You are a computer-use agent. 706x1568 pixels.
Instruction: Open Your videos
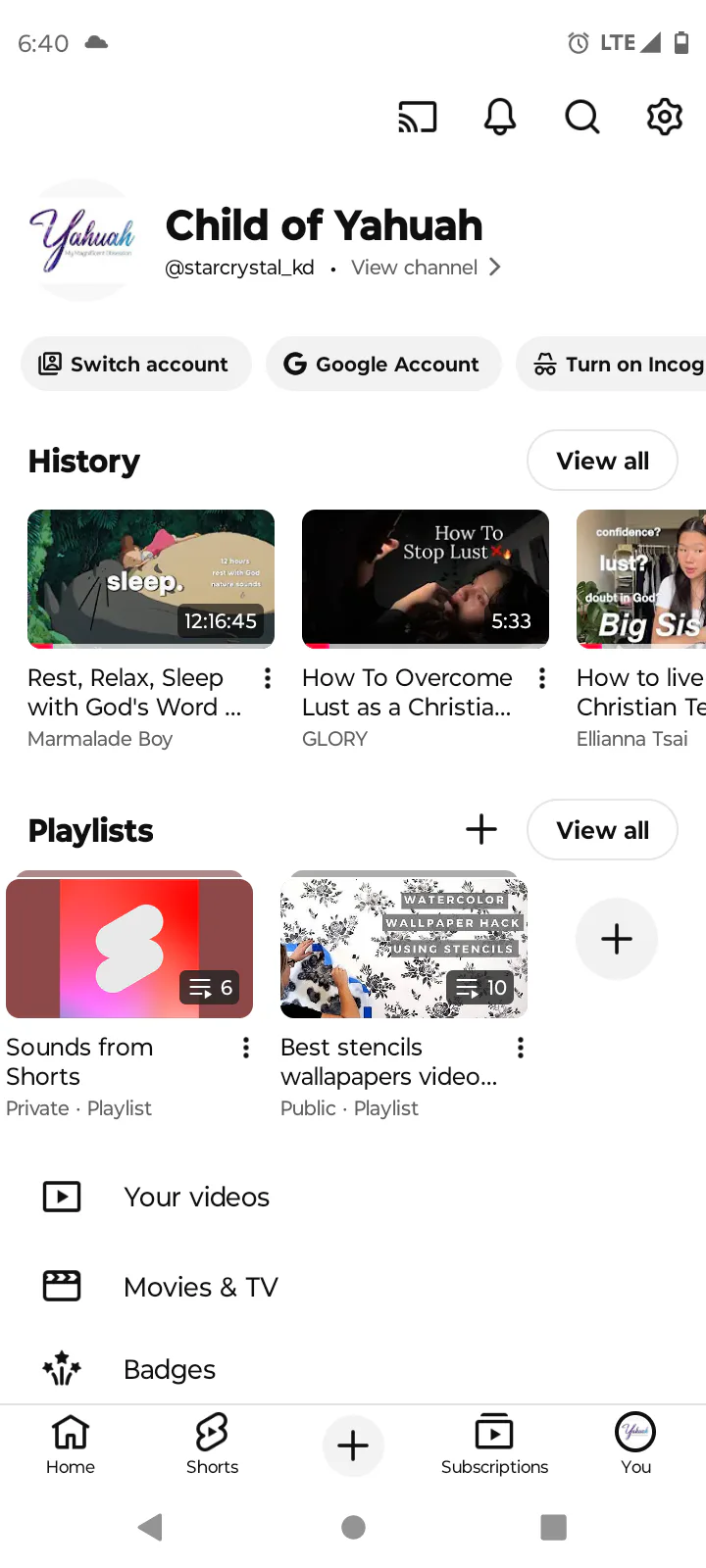pyautogui.click(x=353, y=1197)
